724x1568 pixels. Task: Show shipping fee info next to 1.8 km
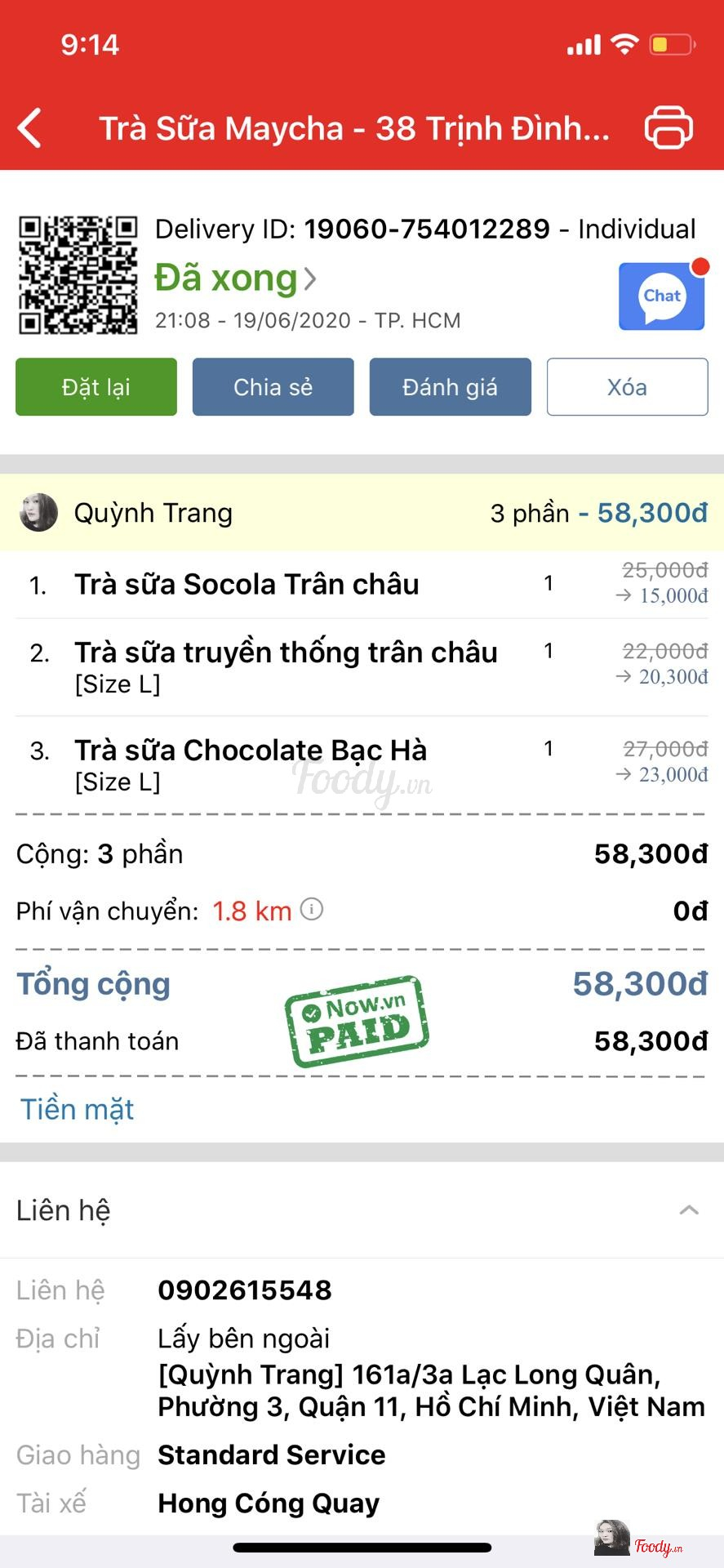[x=312, y=909]
